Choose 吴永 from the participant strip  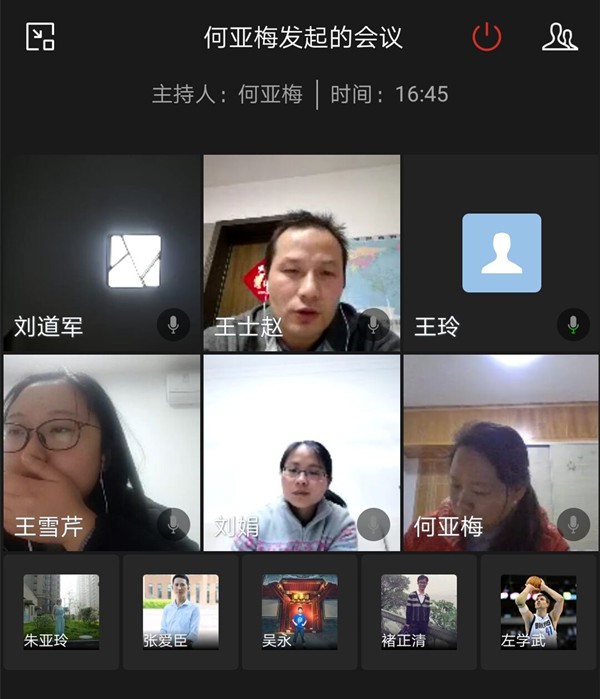[x=299, y=612]
